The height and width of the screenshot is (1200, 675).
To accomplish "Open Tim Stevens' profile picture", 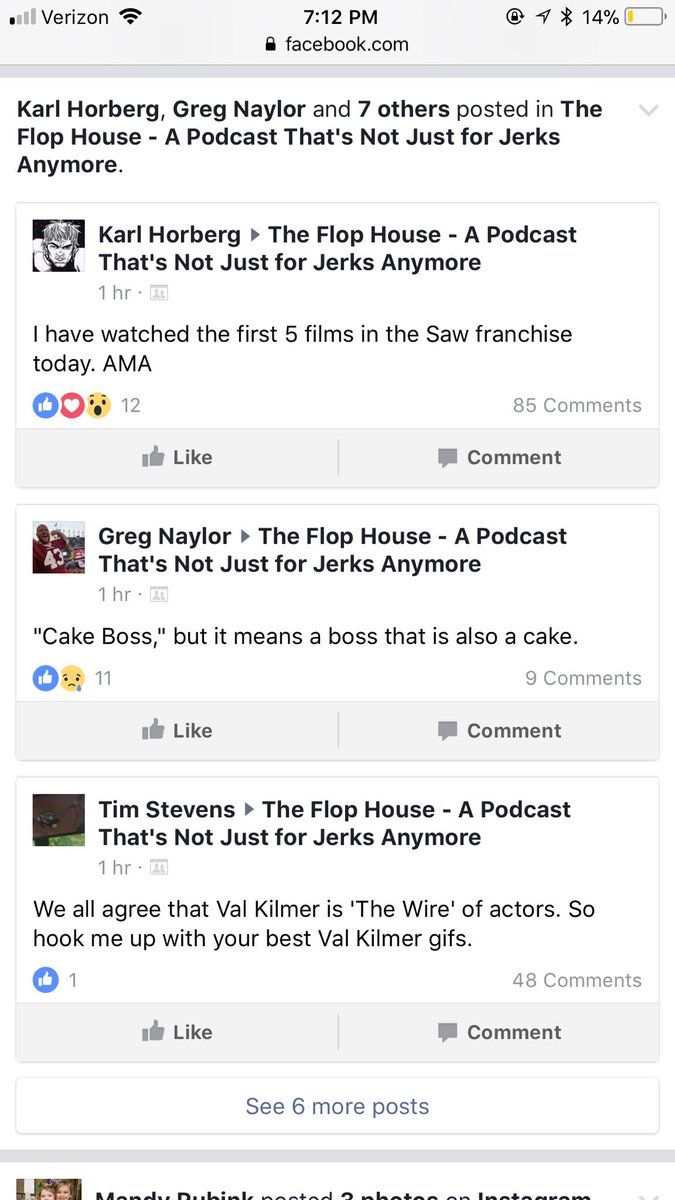I will click(x=59, y=820).
